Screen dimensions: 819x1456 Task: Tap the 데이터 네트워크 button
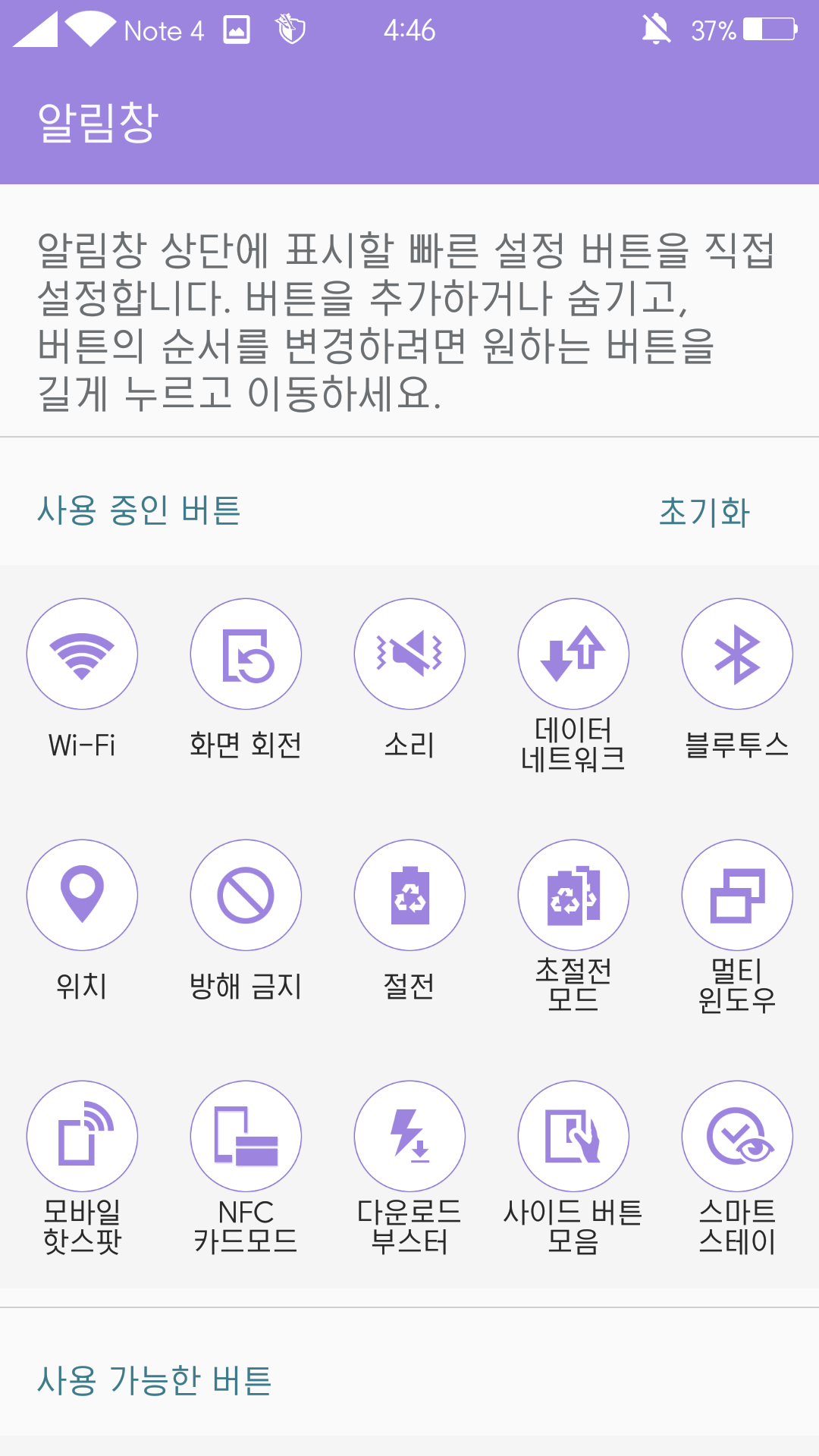[573, 654]
